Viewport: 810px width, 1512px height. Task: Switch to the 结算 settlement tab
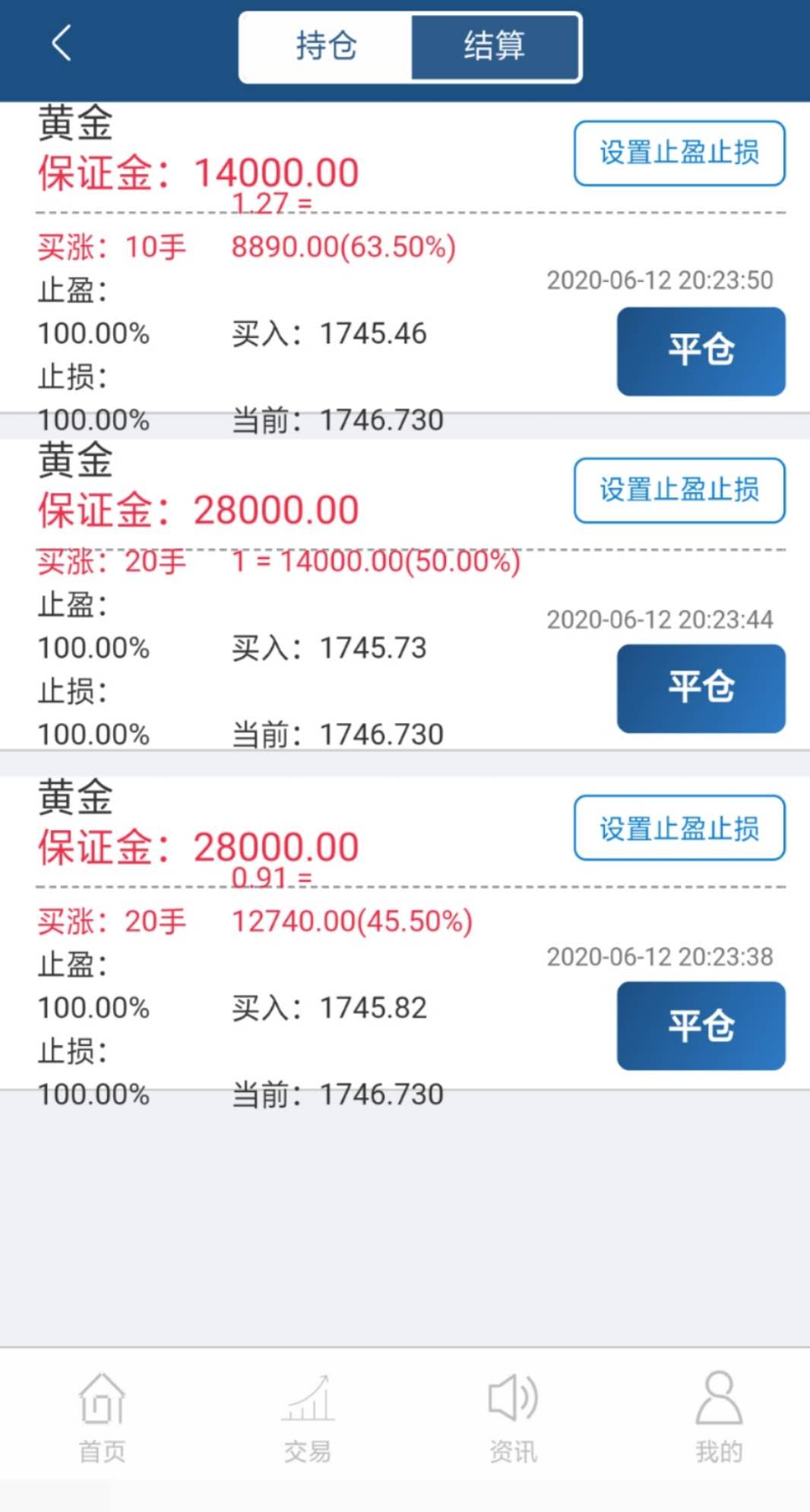[x=496, y=46]
